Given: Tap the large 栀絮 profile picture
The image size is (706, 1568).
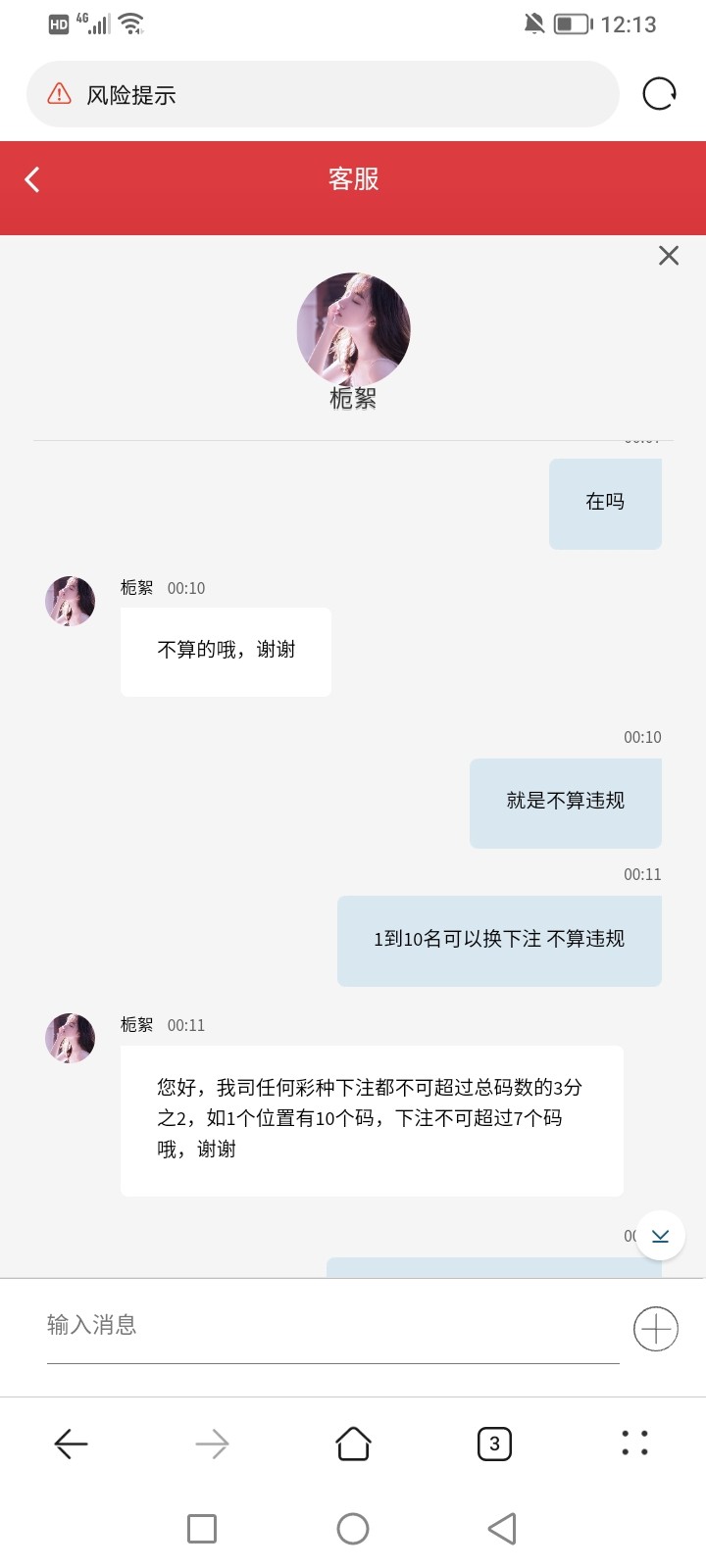Looking at the screenshot, I should pyautogui.click(x=353, y=328).
